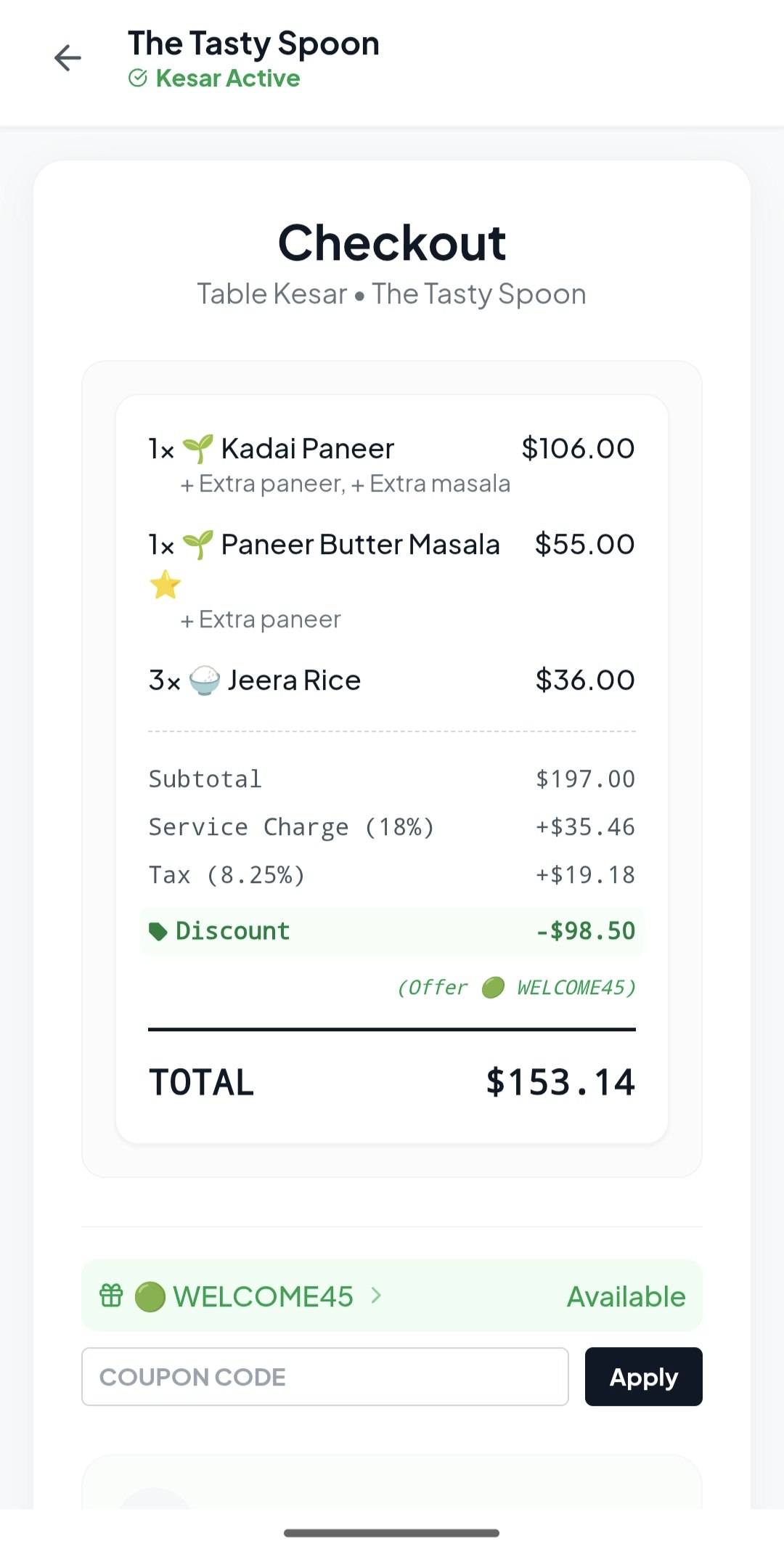Click the back arrow icon
784x1557 pixels.
click(x=68, y=57)
